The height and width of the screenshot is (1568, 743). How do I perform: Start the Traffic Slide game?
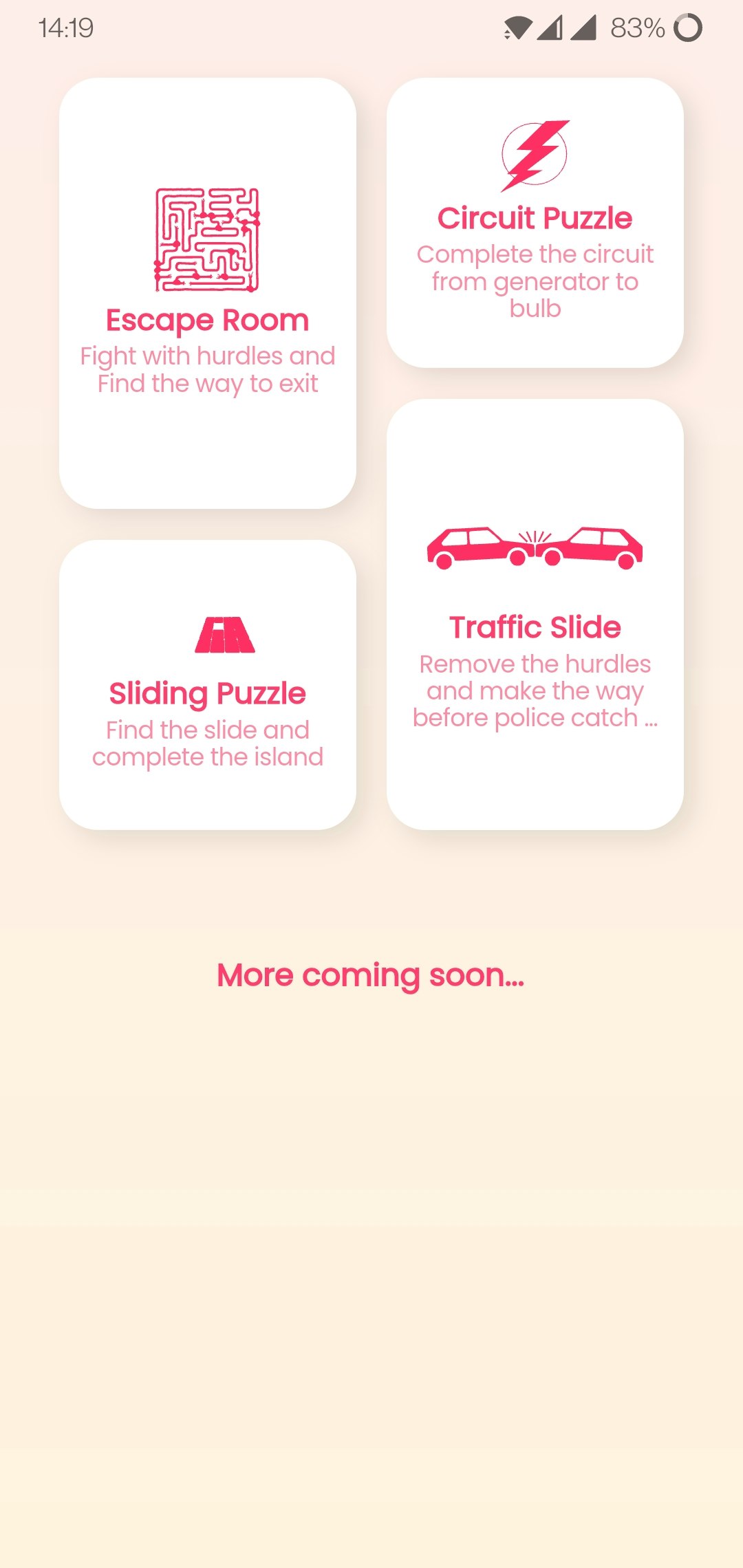point(535,614)
